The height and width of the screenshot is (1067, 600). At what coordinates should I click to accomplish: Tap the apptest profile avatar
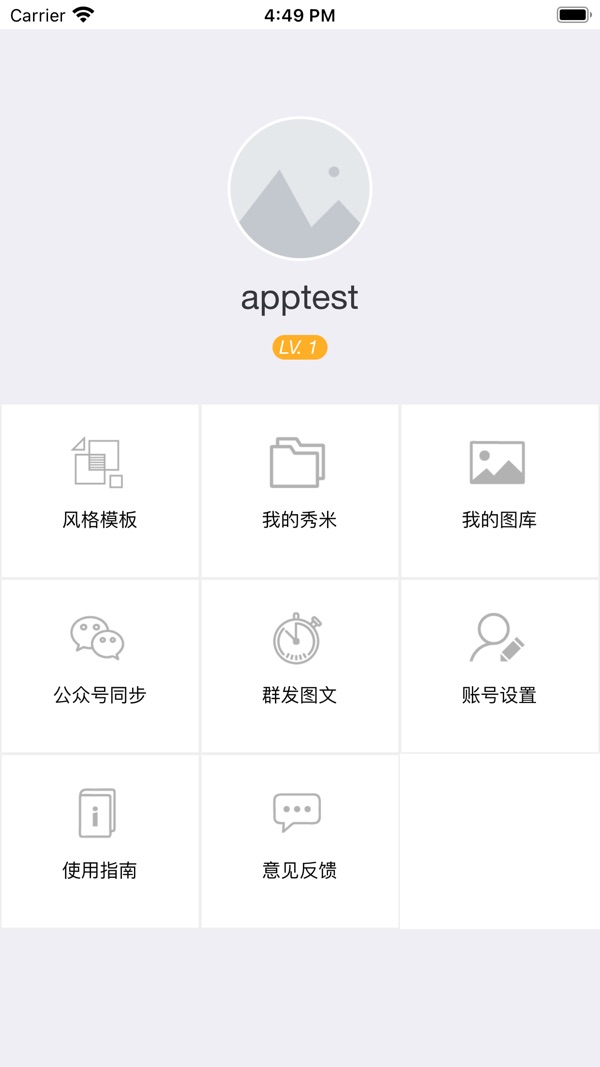pos(300,188)
